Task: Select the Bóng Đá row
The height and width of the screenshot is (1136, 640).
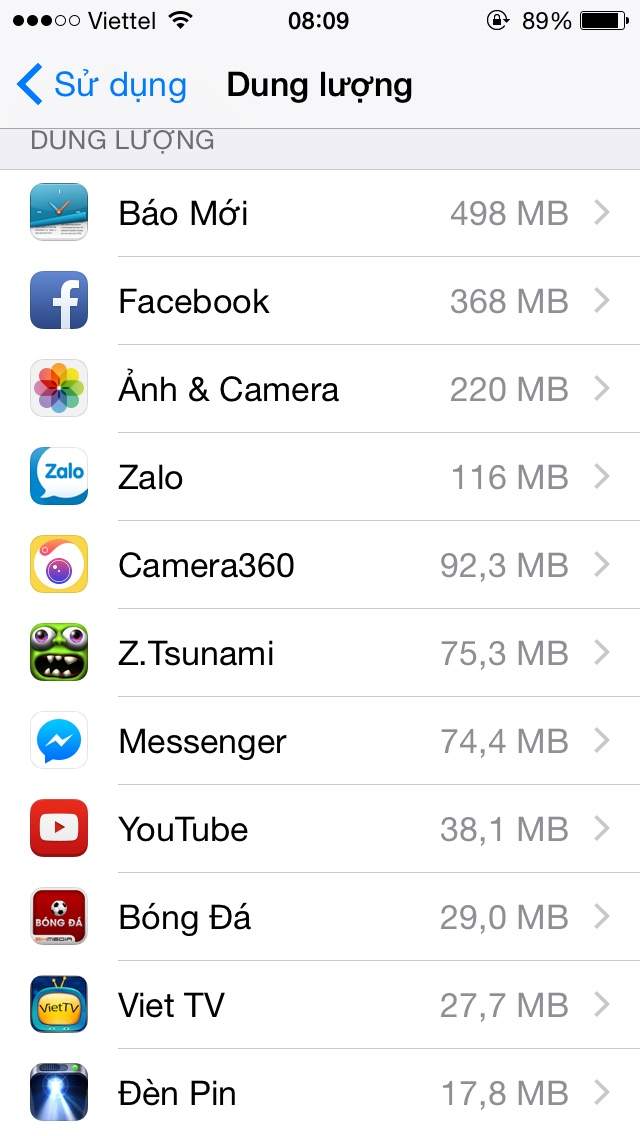Action: coord(320,917)
